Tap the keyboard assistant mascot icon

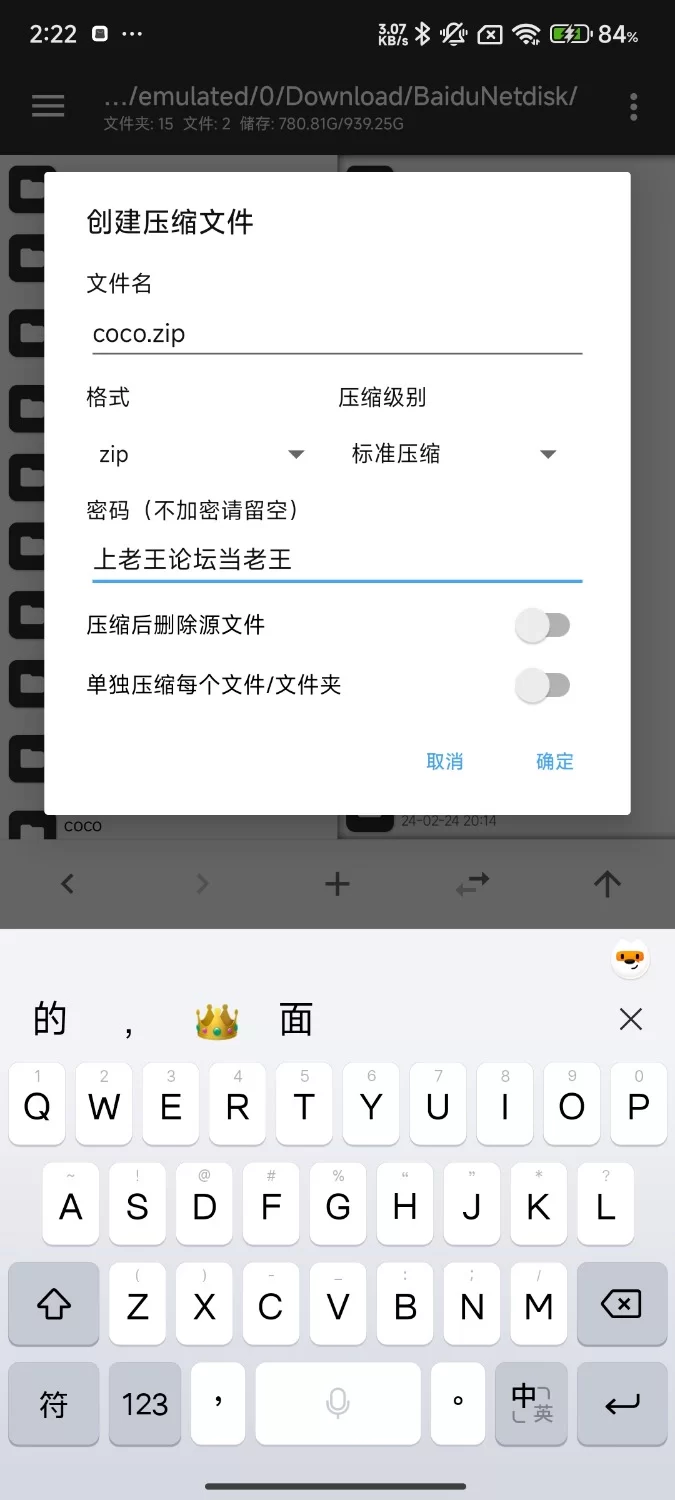630,961
